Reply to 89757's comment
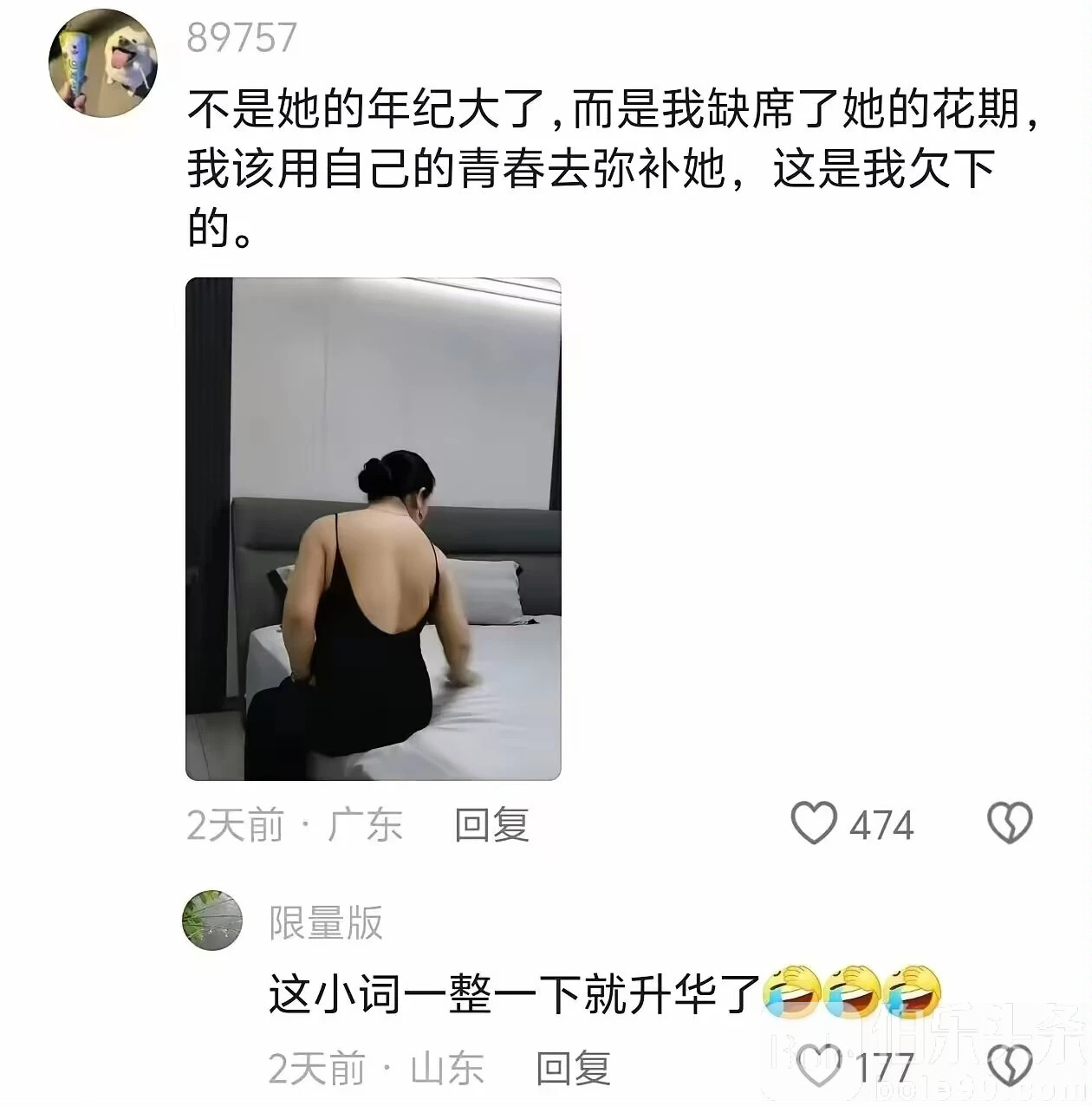The width and height of the screenshot is (1092, 1106). pyautogui.click(x=491, y=824)
